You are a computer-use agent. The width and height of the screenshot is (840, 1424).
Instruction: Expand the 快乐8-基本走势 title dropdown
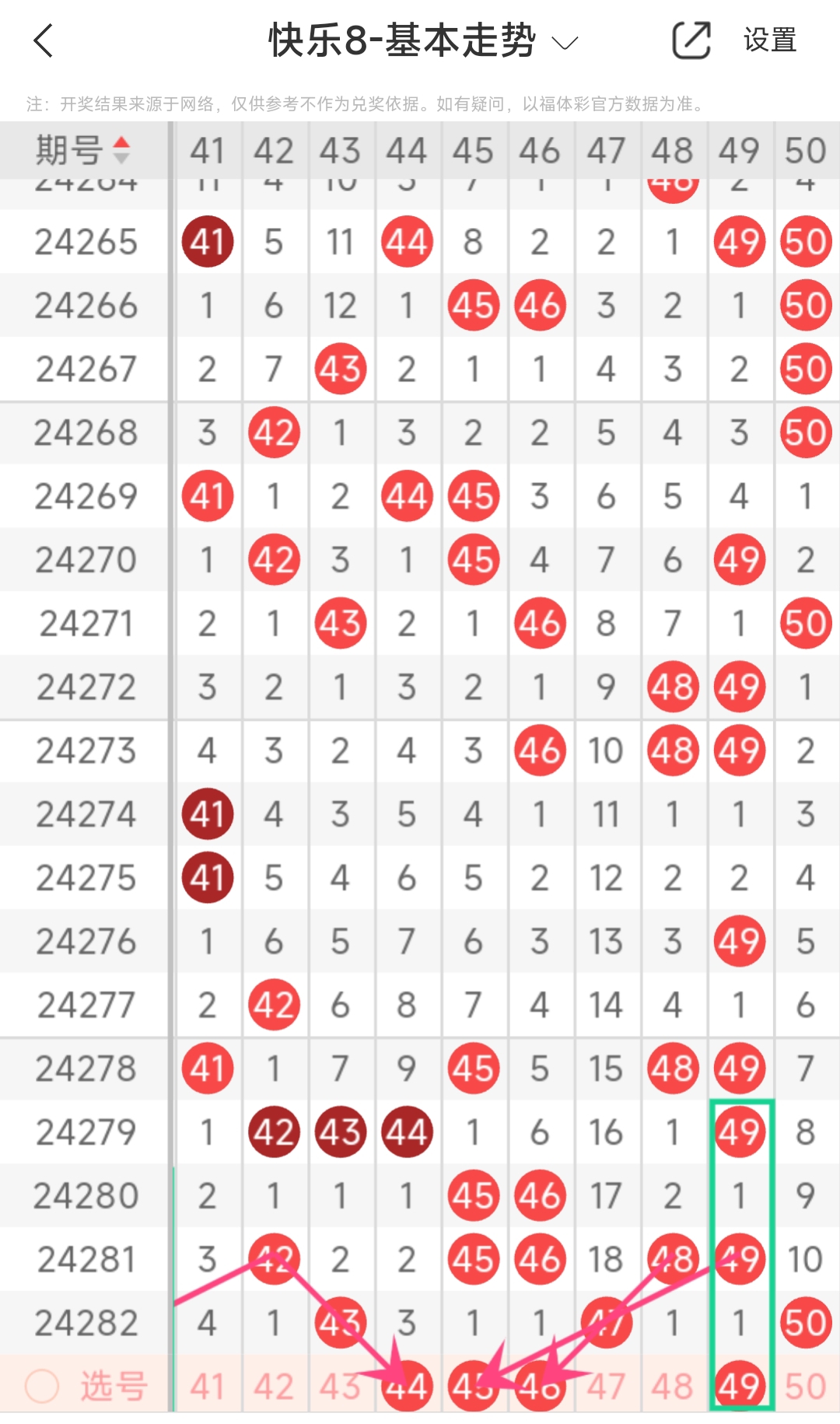tap(565, 42)
